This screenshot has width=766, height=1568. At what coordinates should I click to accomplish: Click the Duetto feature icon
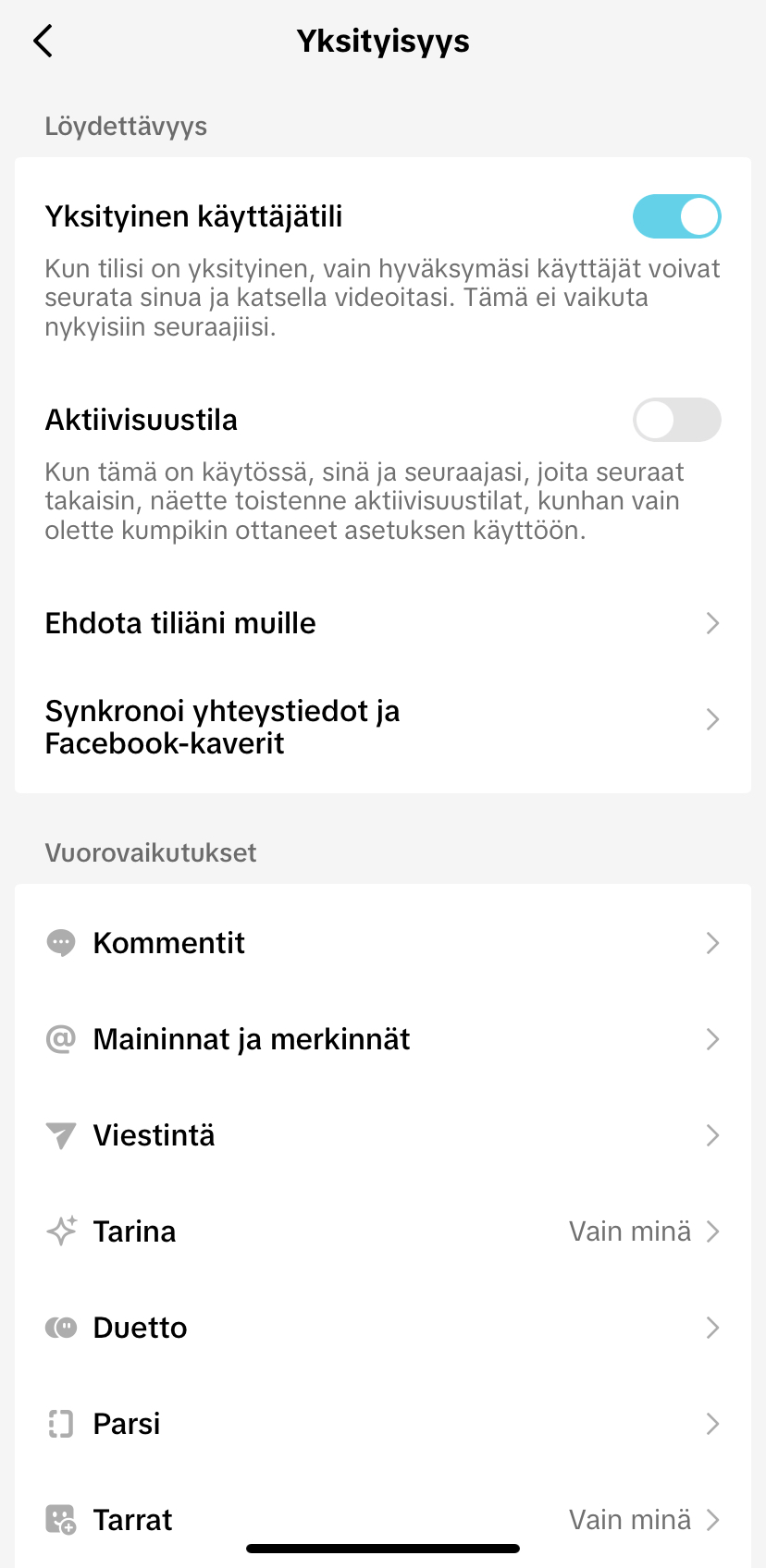pyautogui.click(x=59, y=1327)
